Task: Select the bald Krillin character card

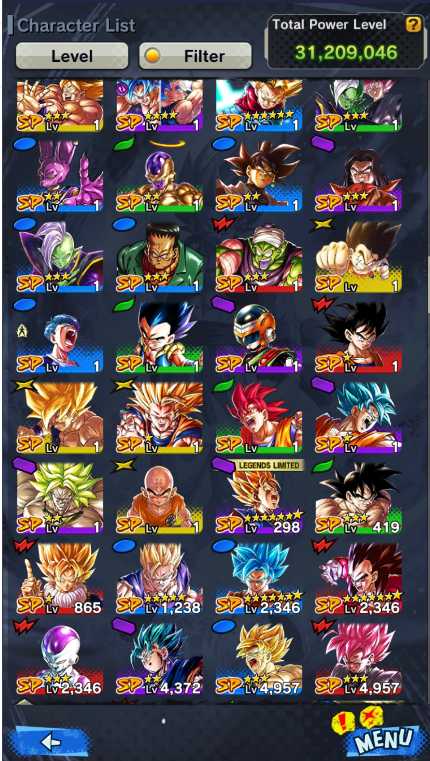Action: [x=160, y=499]
